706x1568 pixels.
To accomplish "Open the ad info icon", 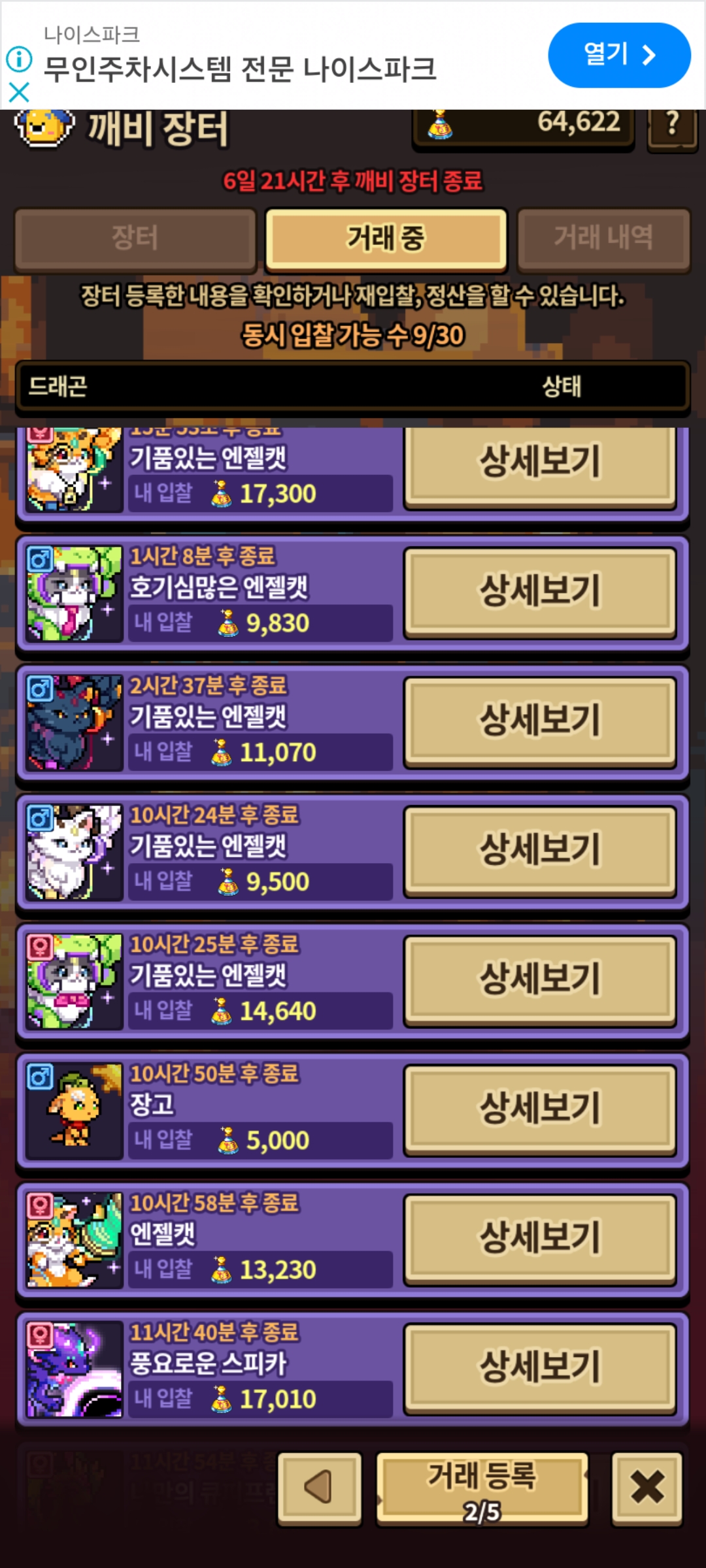I will point(19,59).
